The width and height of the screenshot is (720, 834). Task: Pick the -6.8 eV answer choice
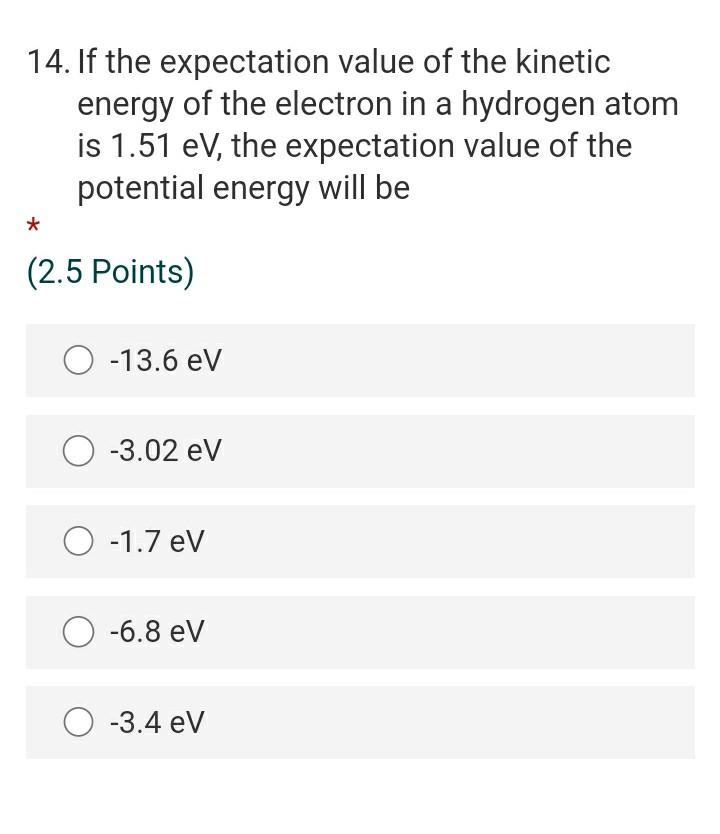(79, 632)
